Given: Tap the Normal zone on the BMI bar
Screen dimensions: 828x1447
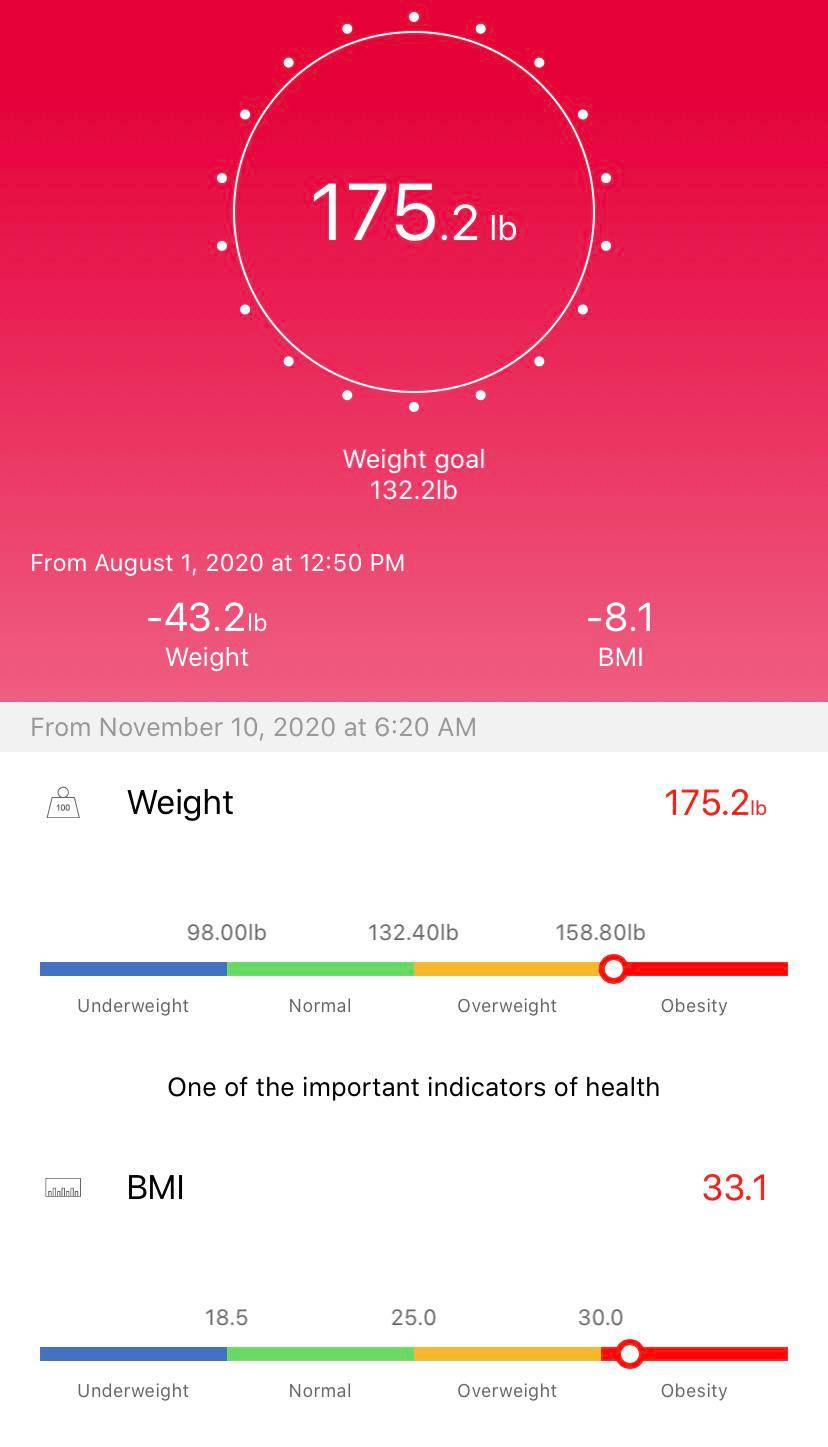Looking at the screenshot, I should click(x=320, y=1353).
